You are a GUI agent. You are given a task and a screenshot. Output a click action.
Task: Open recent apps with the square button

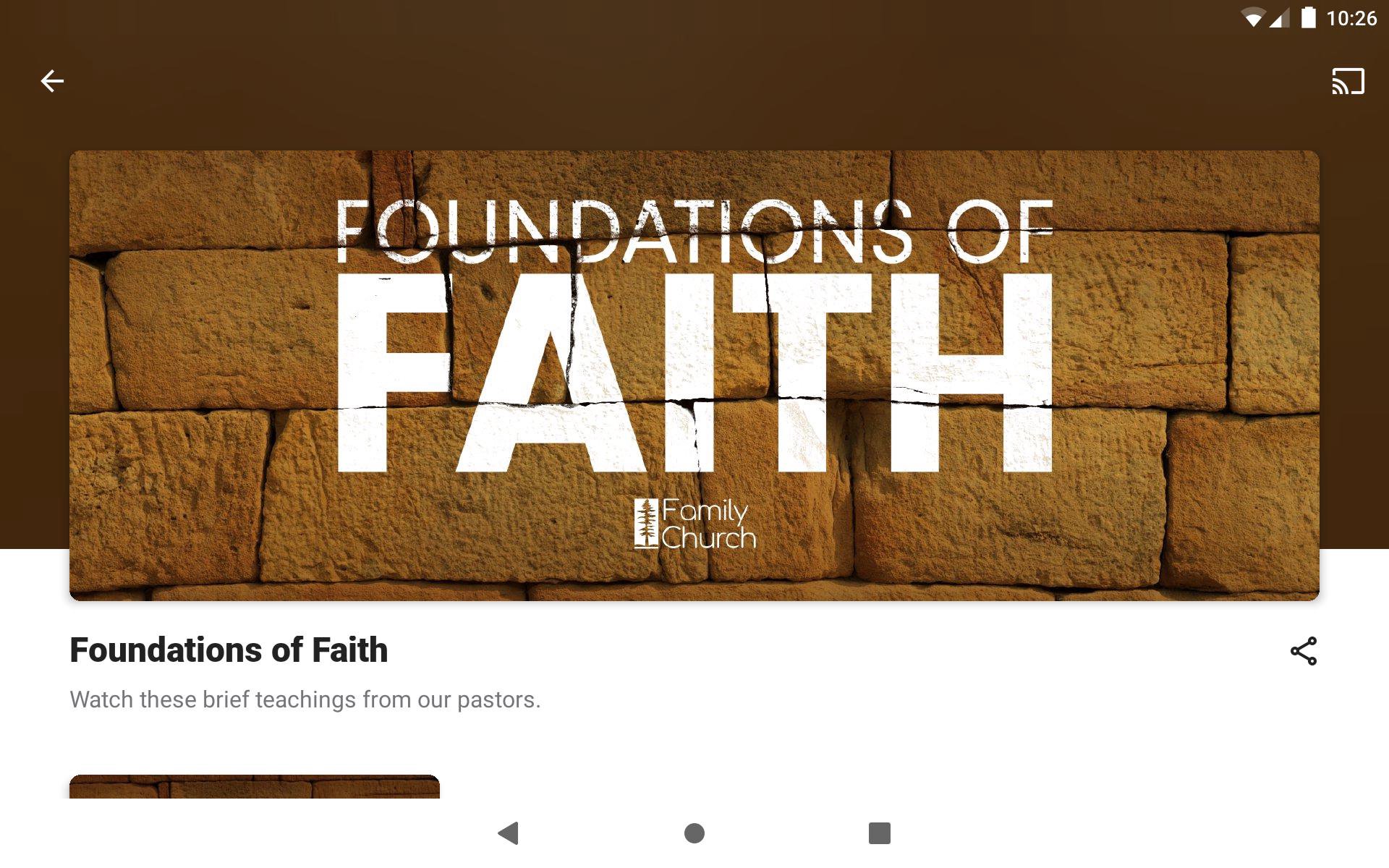click(x=879, y=833)
